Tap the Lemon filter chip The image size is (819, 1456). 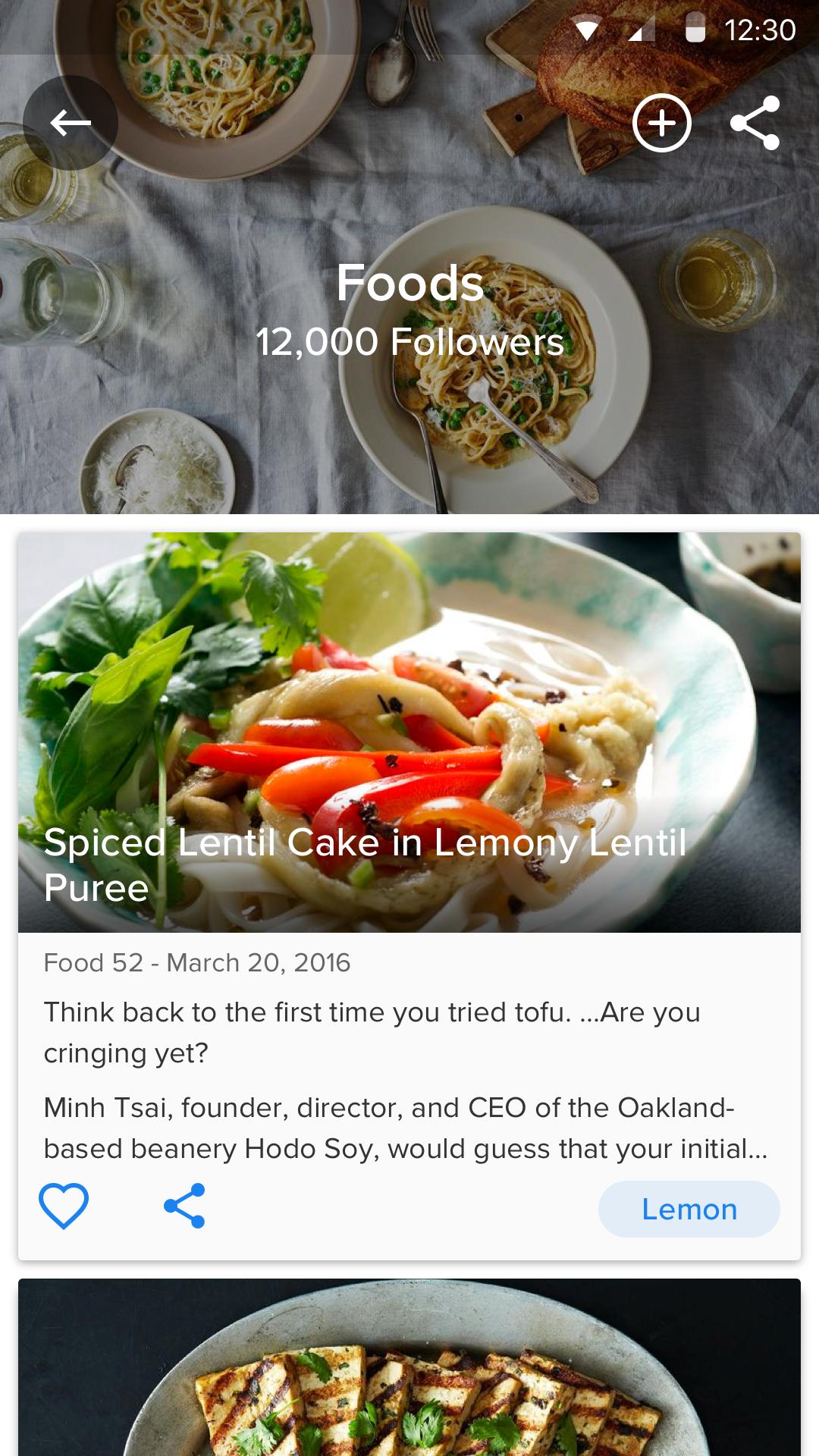tap(689, 1209)
